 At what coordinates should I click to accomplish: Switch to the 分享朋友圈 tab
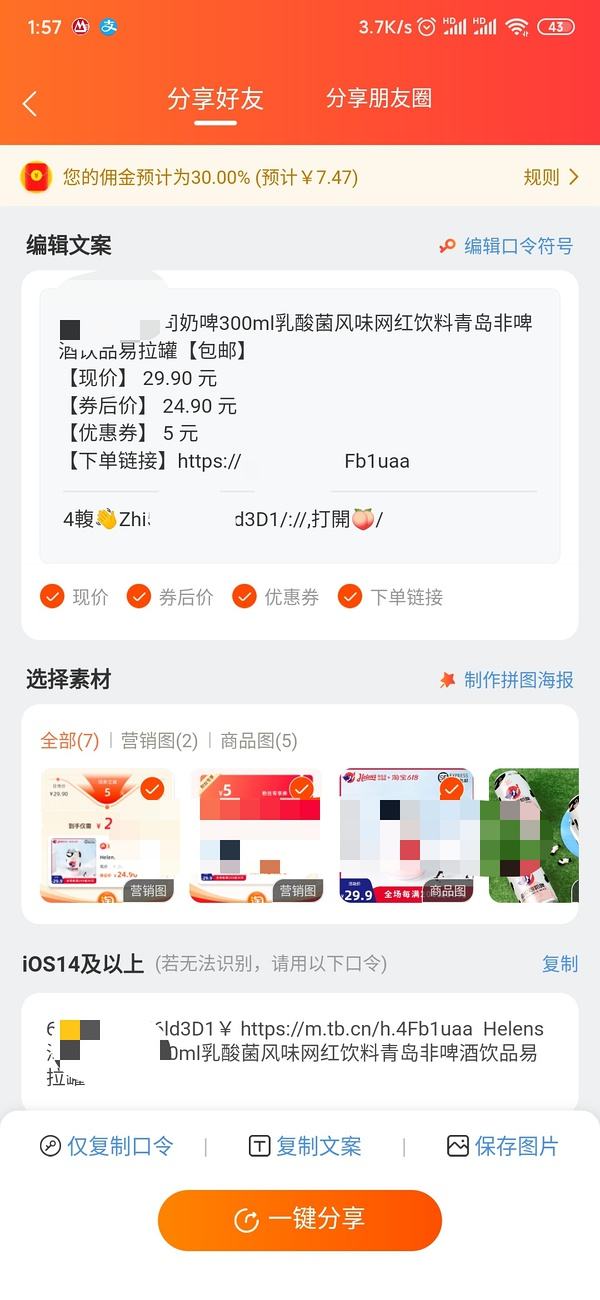click(x=379, y=98)
